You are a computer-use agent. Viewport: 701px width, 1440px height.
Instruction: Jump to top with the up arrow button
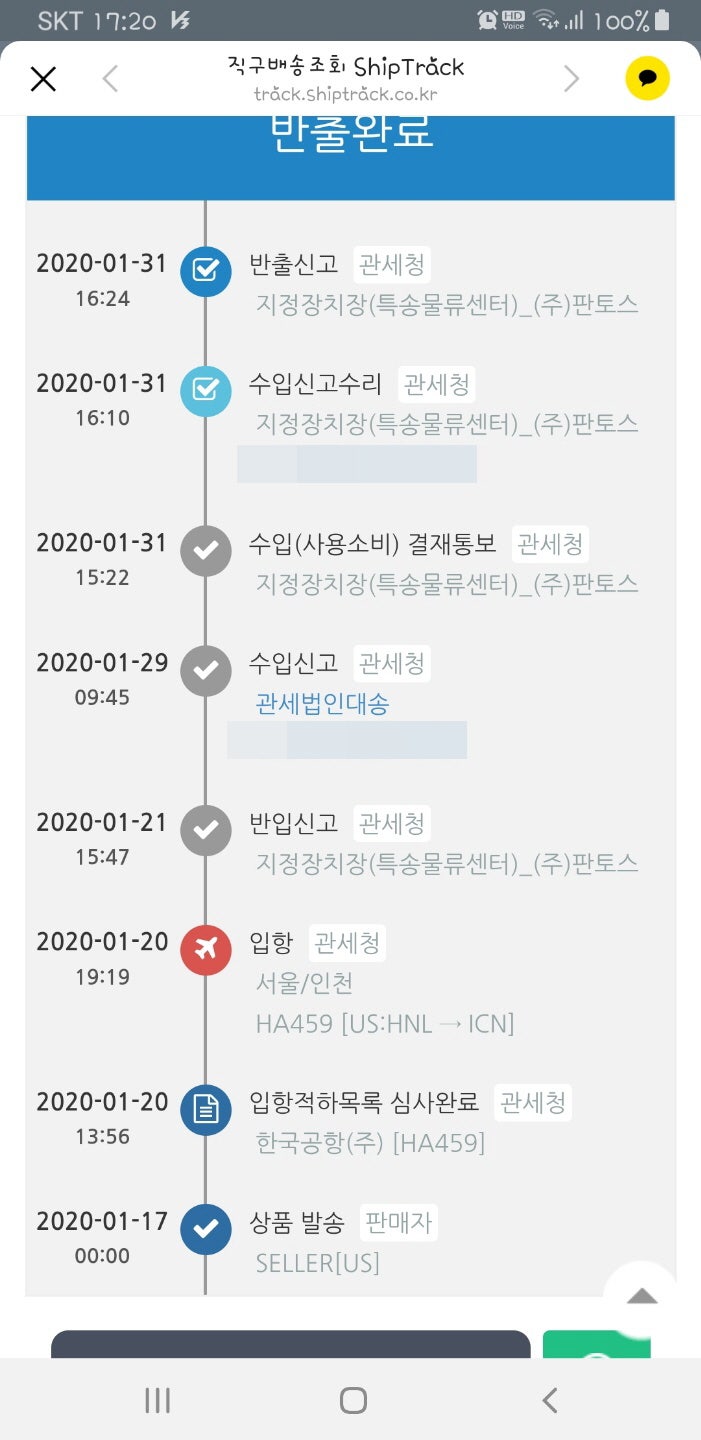pos(642,1297)
